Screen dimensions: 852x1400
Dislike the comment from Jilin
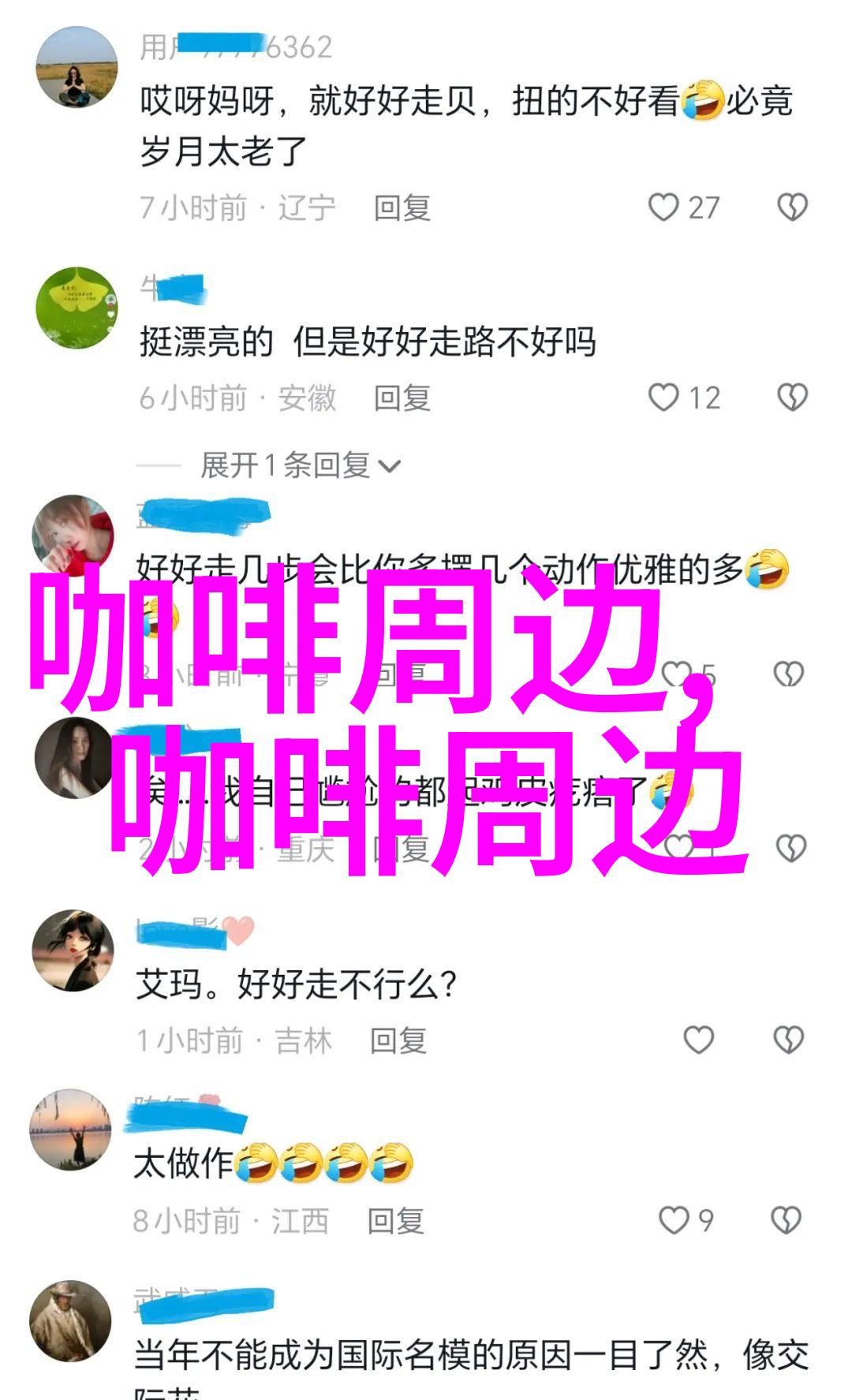coord(788,1040)
